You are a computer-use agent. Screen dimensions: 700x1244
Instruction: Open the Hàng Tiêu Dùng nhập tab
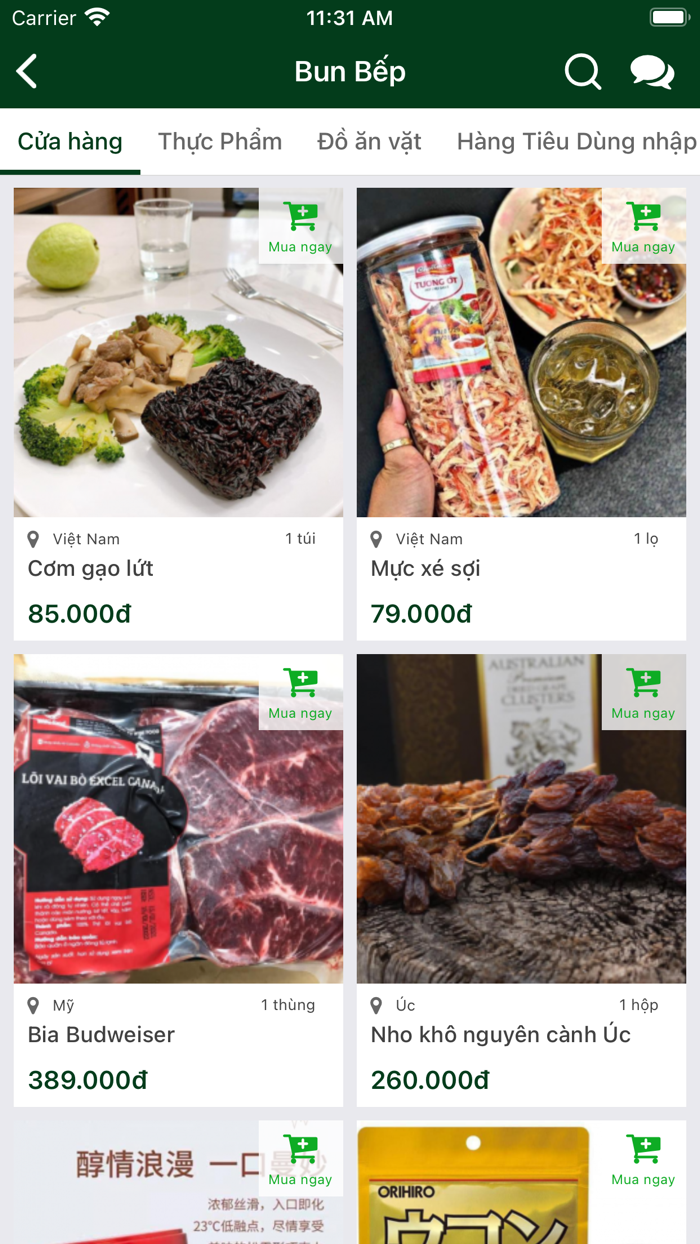pos(576,142)
